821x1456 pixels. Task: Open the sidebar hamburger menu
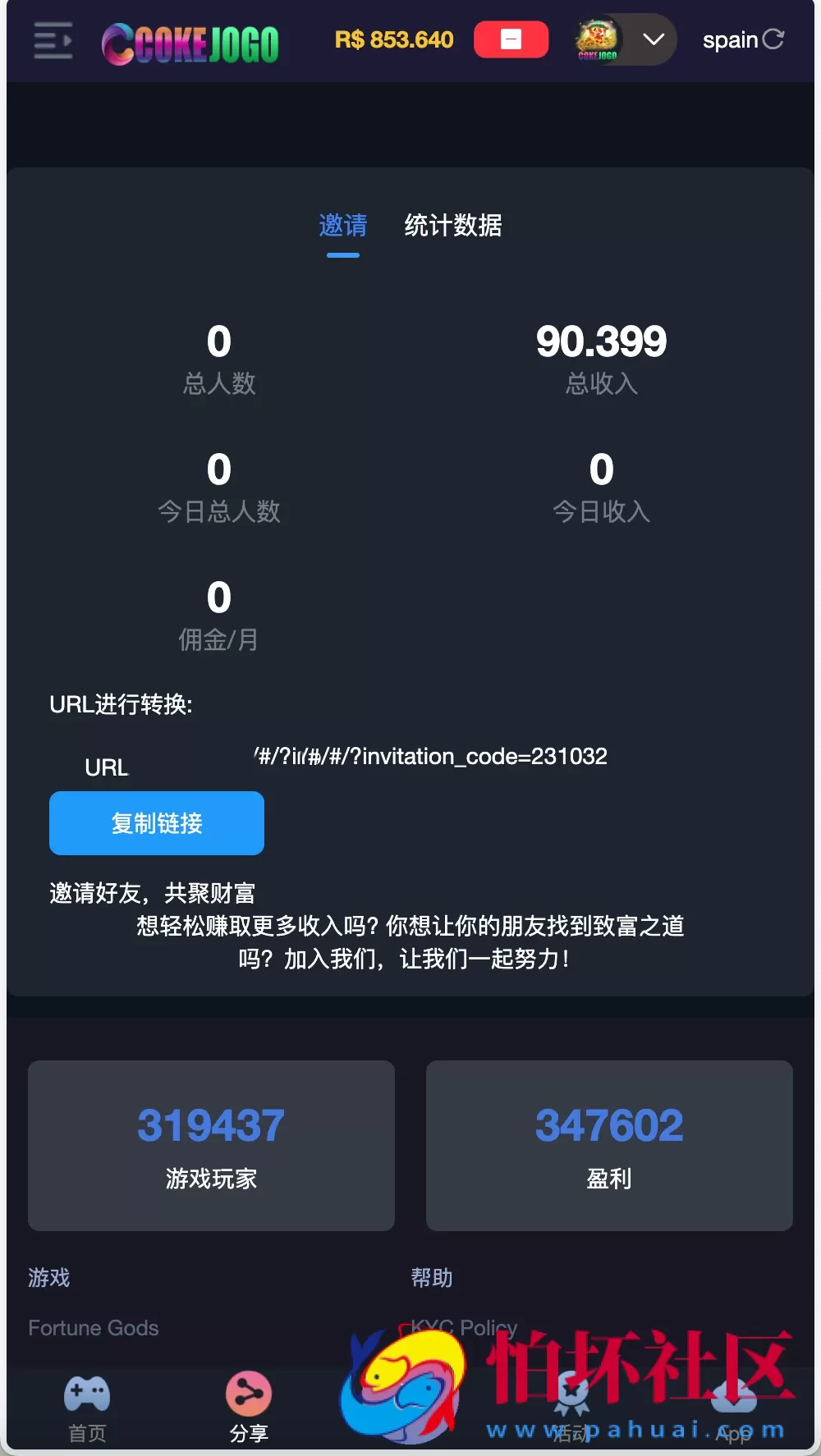coord(52,39)
